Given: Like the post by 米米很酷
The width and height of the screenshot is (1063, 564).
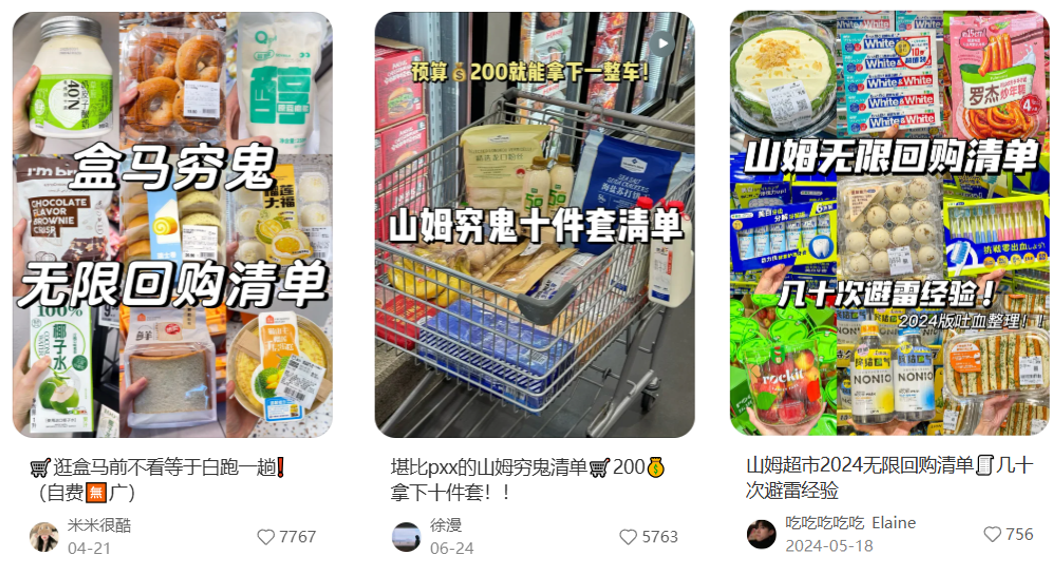Looking at the screenshot, I should tap(266, 537).
